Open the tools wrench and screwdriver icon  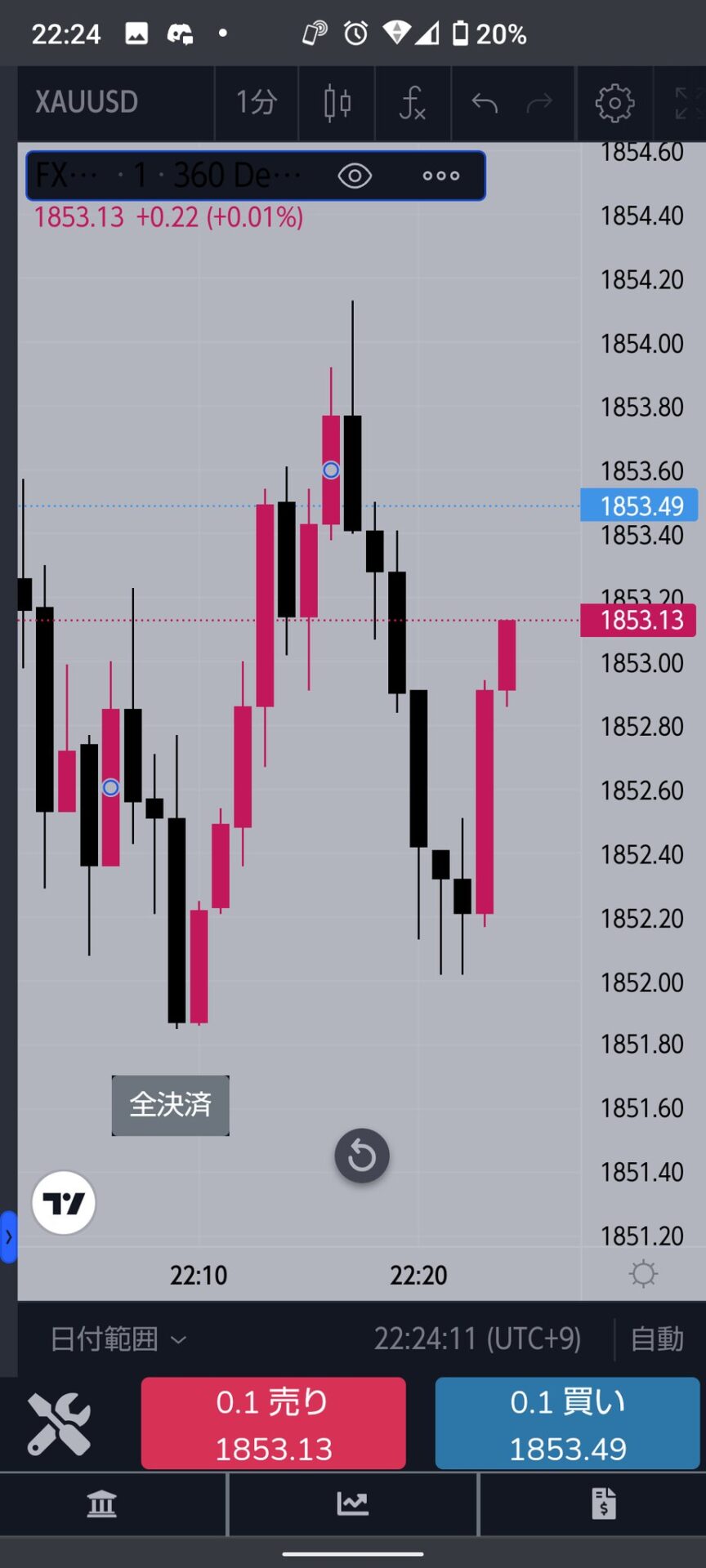pos(59,1424)
